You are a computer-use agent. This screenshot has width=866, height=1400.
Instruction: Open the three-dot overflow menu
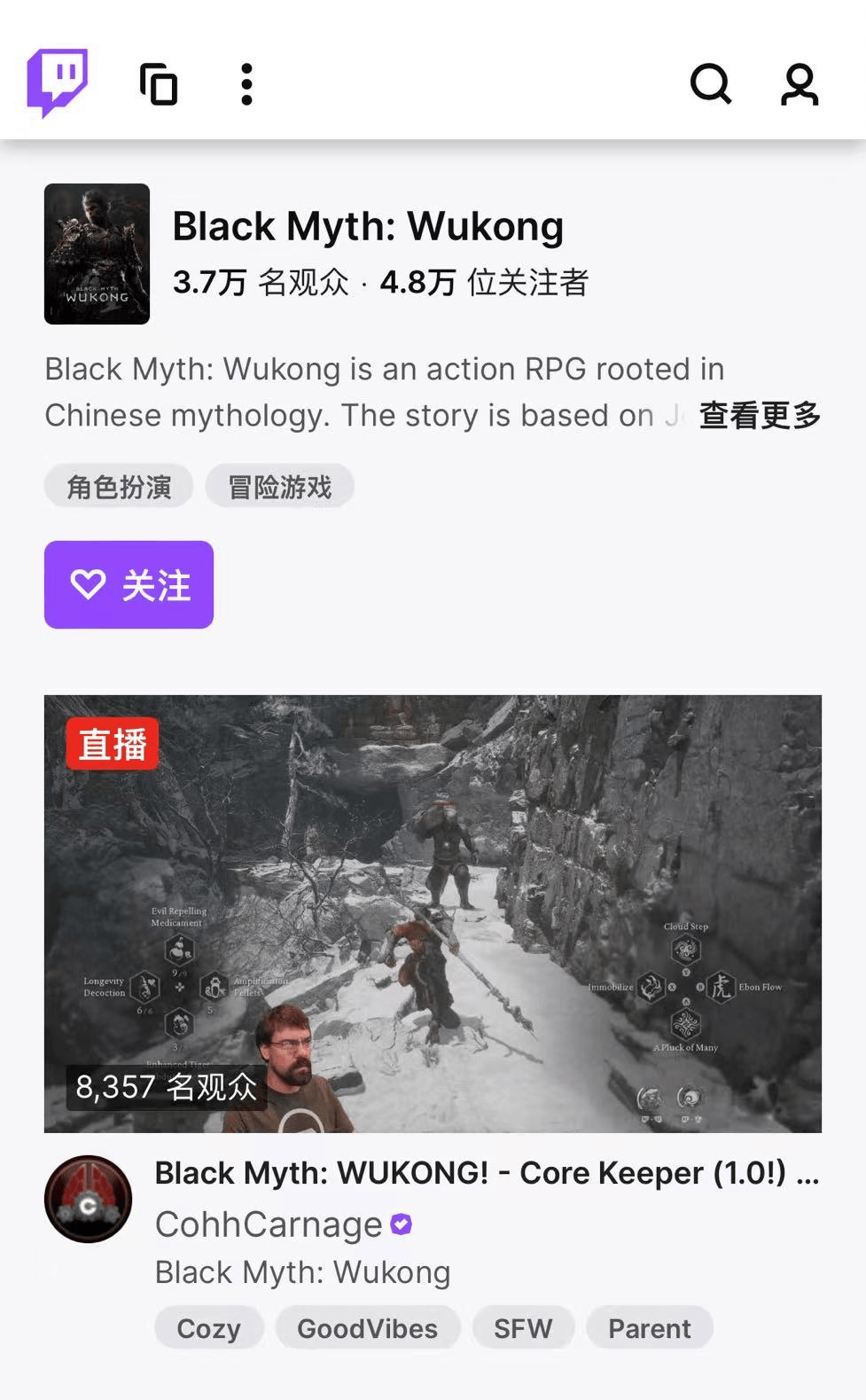tap(246, 84)
